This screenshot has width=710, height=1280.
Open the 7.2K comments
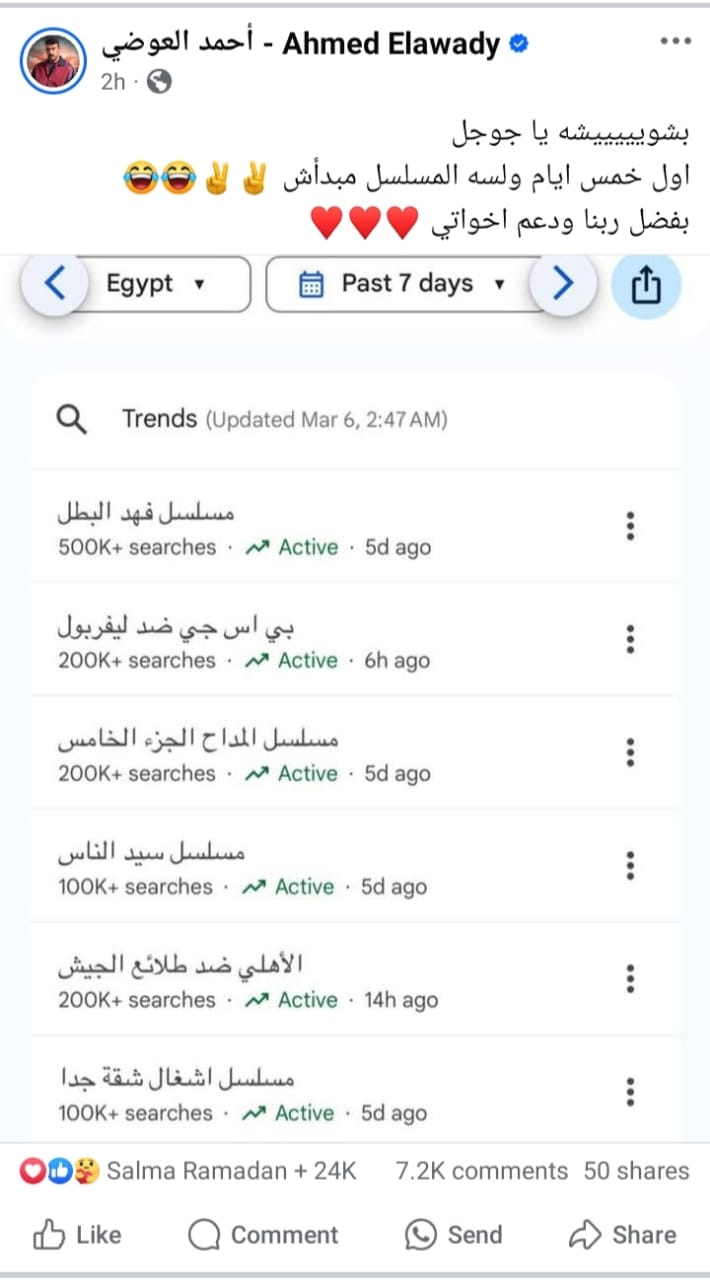point(481,1171)
